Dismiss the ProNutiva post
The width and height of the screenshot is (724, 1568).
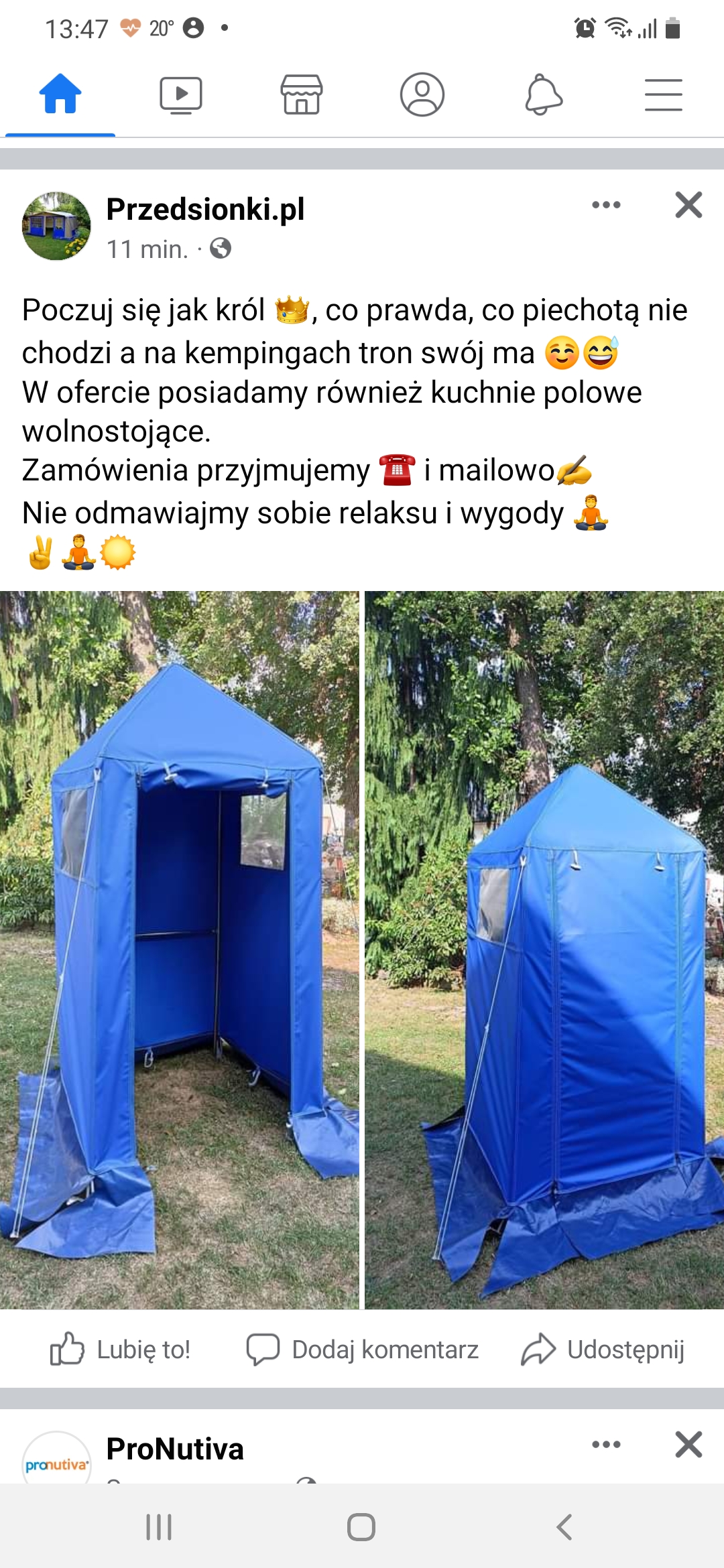tap(688, 1444)
